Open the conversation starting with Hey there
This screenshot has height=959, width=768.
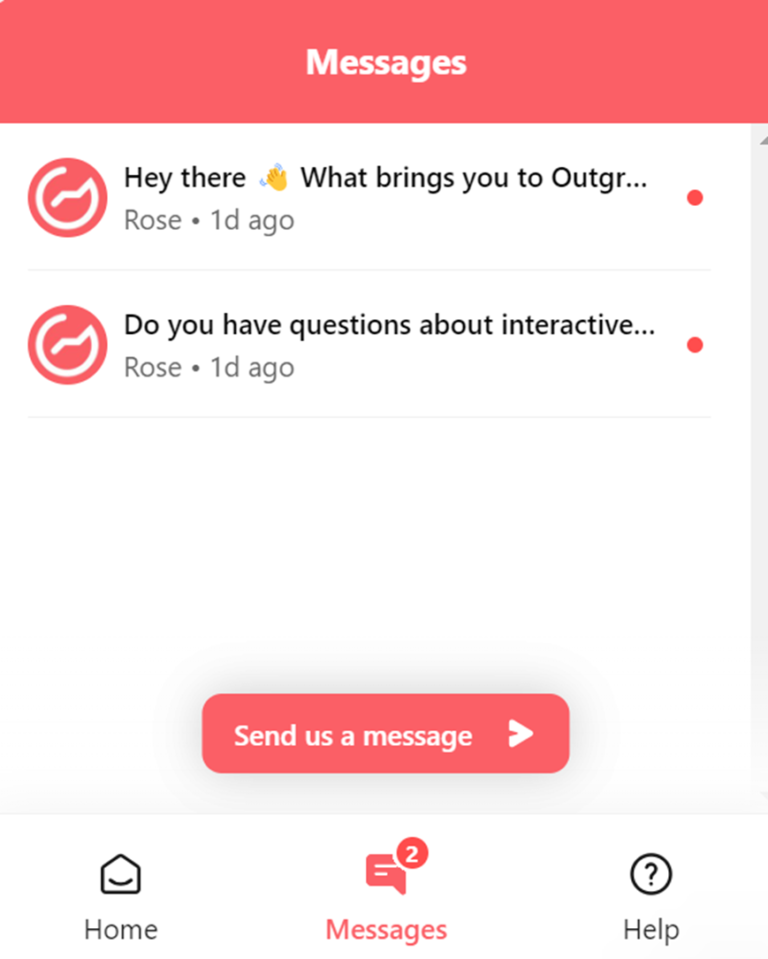click(x=385, y=197)
